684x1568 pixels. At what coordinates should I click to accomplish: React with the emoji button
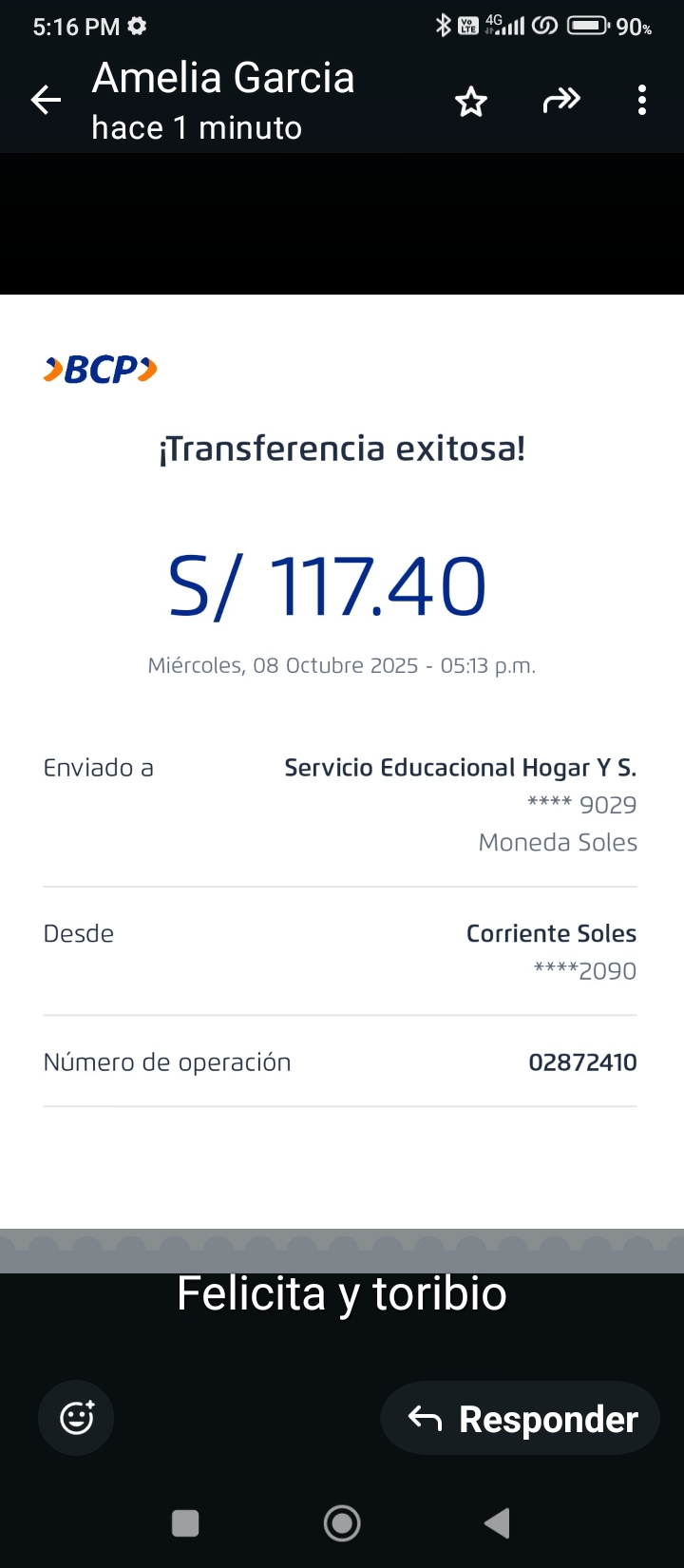pyautogui.click(x=76, y=1418)
